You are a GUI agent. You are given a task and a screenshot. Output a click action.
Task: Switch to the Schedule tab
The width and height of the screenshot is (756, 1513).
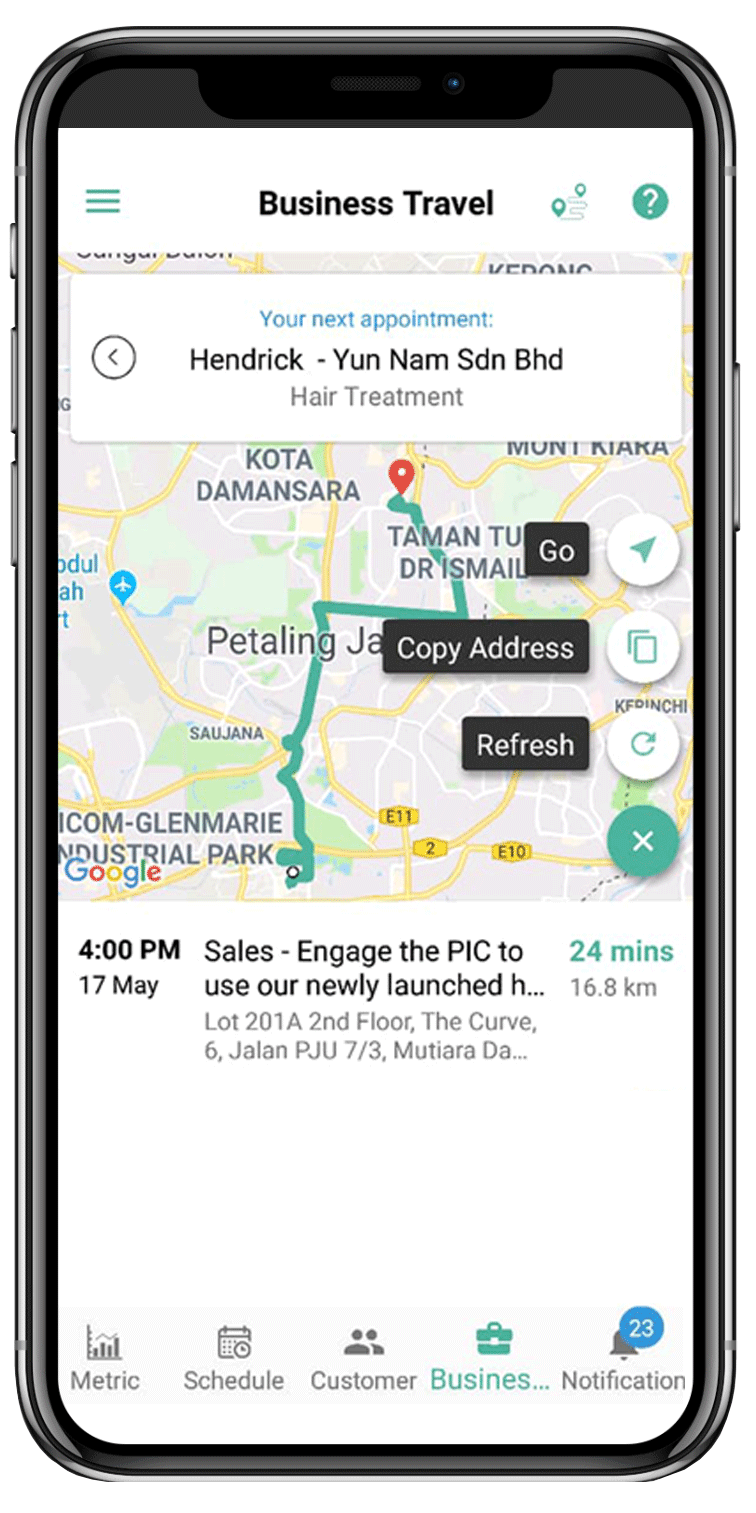point(234,1358)
